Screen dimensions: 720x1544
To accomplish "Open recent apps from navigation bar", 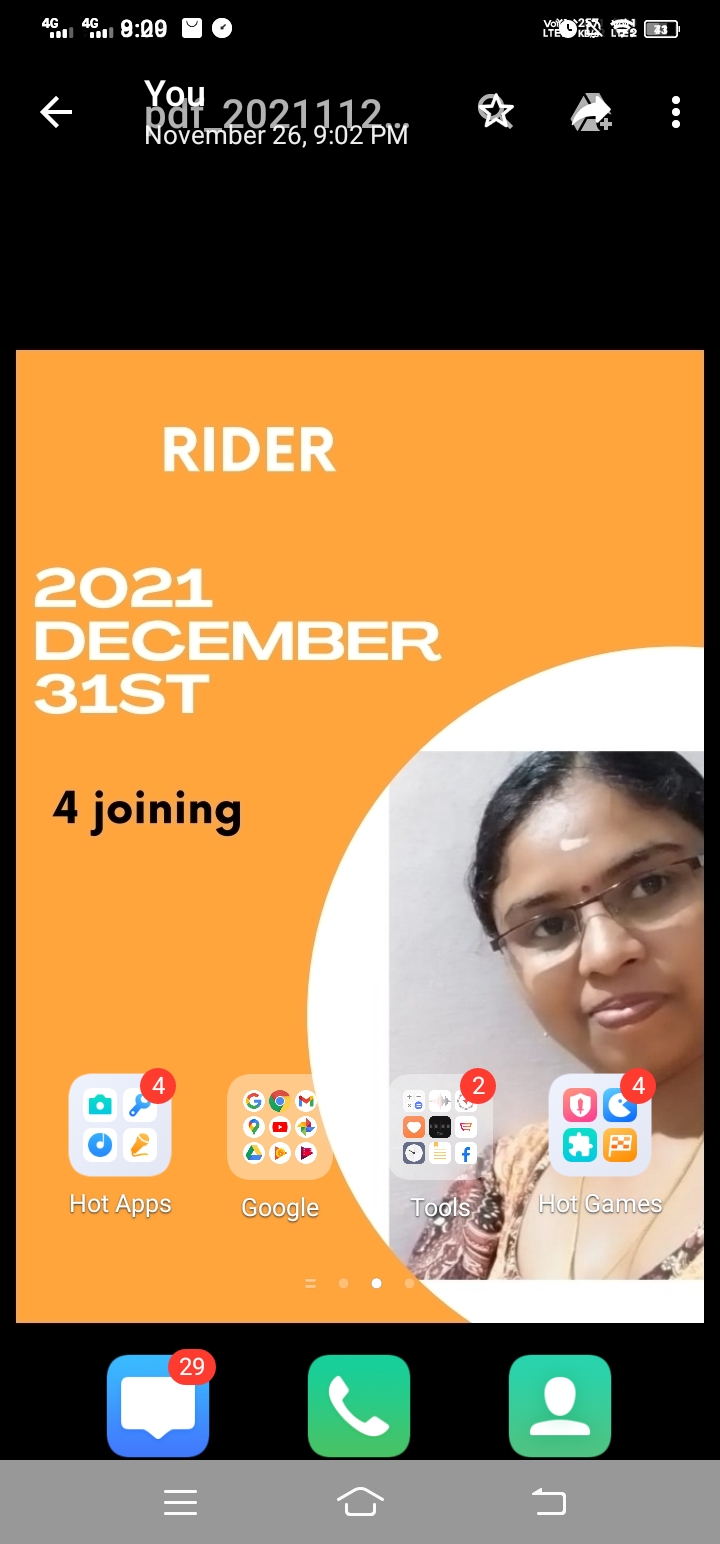I will [x=180, y=1502].
